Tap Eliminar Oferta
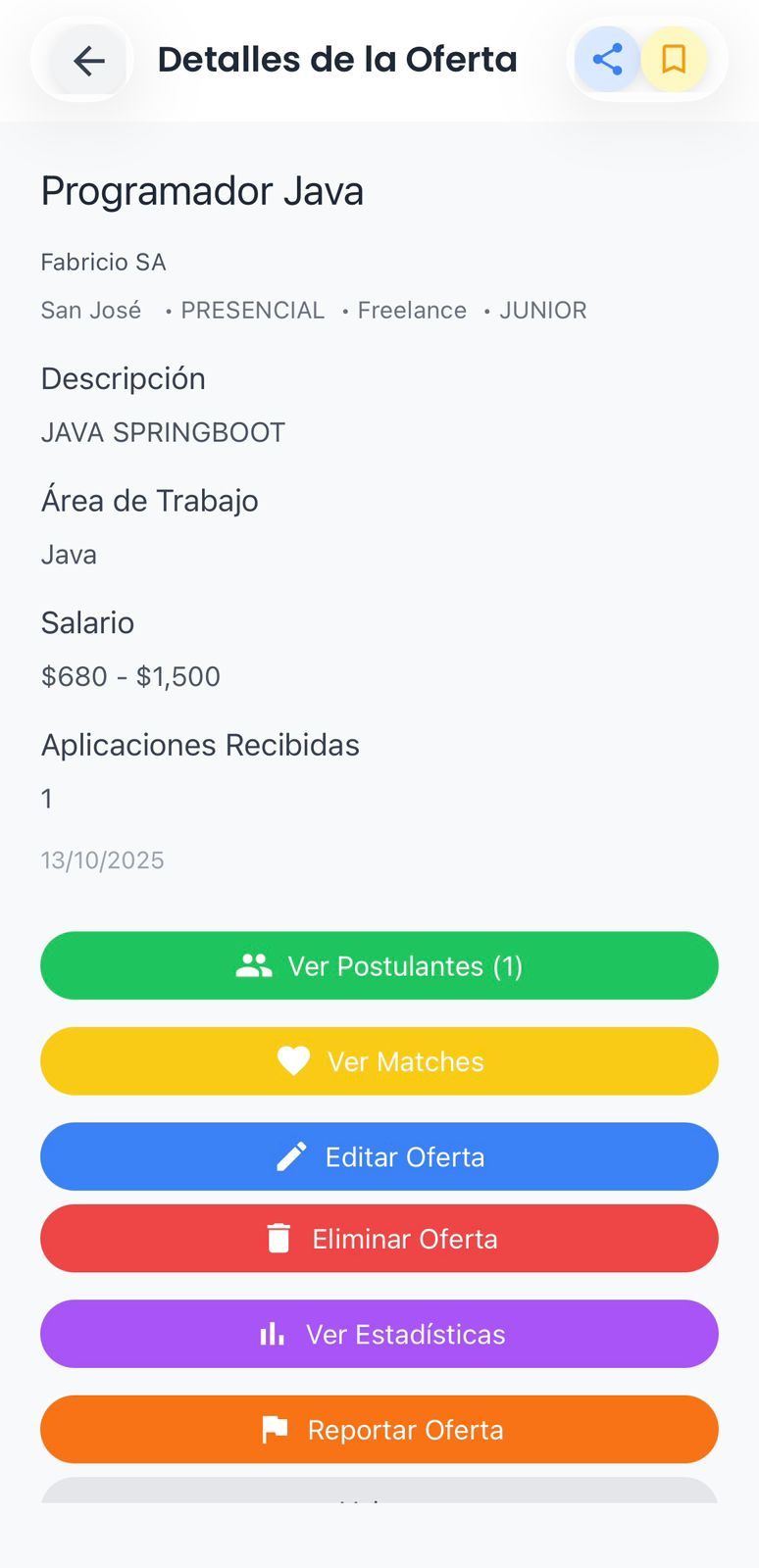The height and width of the screenshot is (1568, 759). [x=379, y=1239]
